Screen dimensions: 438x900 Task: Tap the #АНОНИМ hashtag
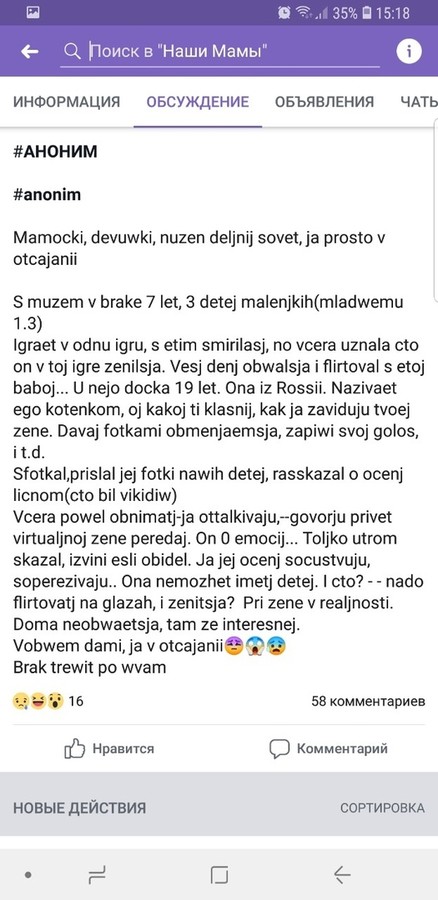pos(55,152)
